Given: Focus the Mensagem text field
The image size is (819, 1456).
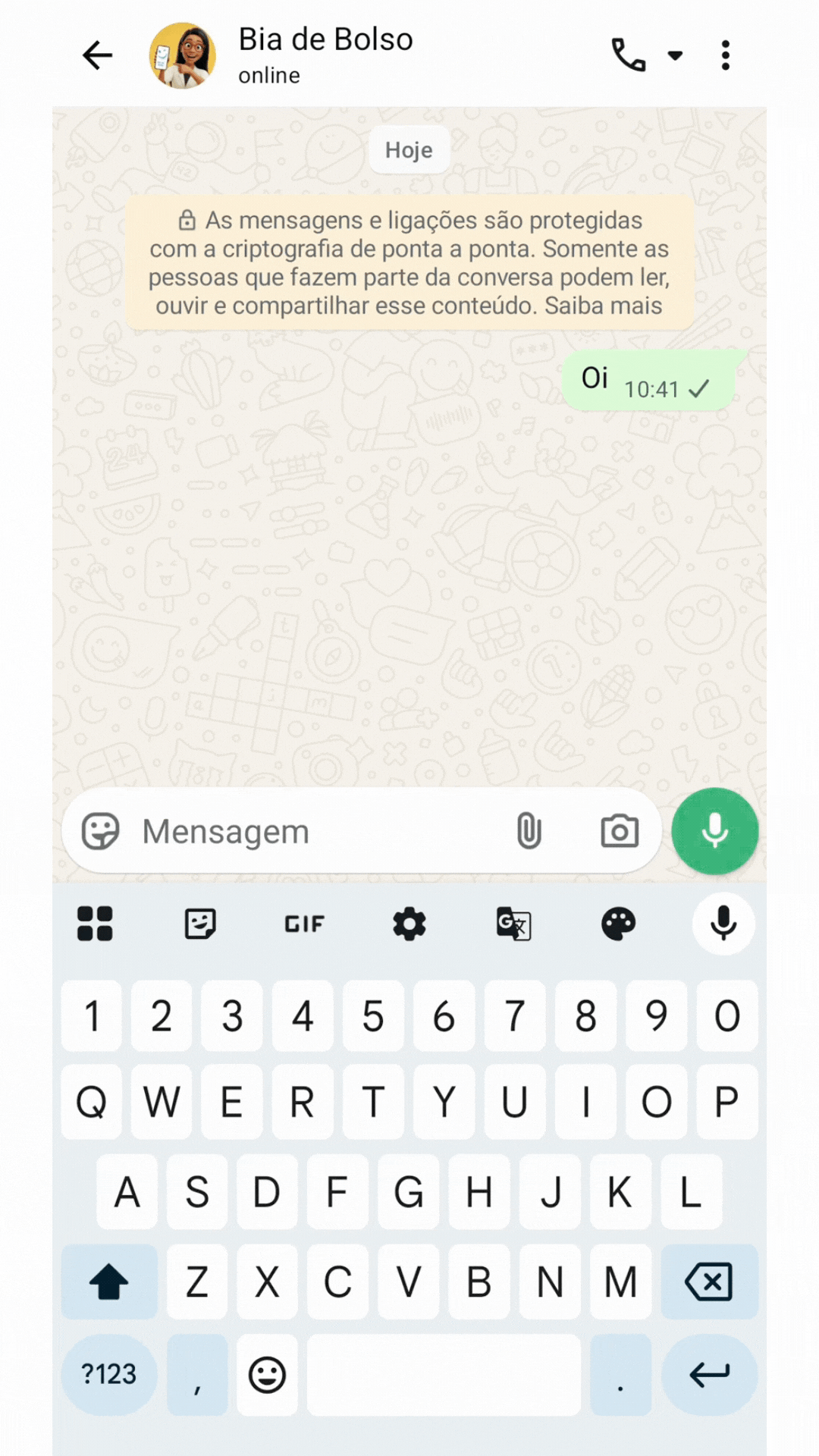Looking at the screenshot, I should click(x=318, y=831).
